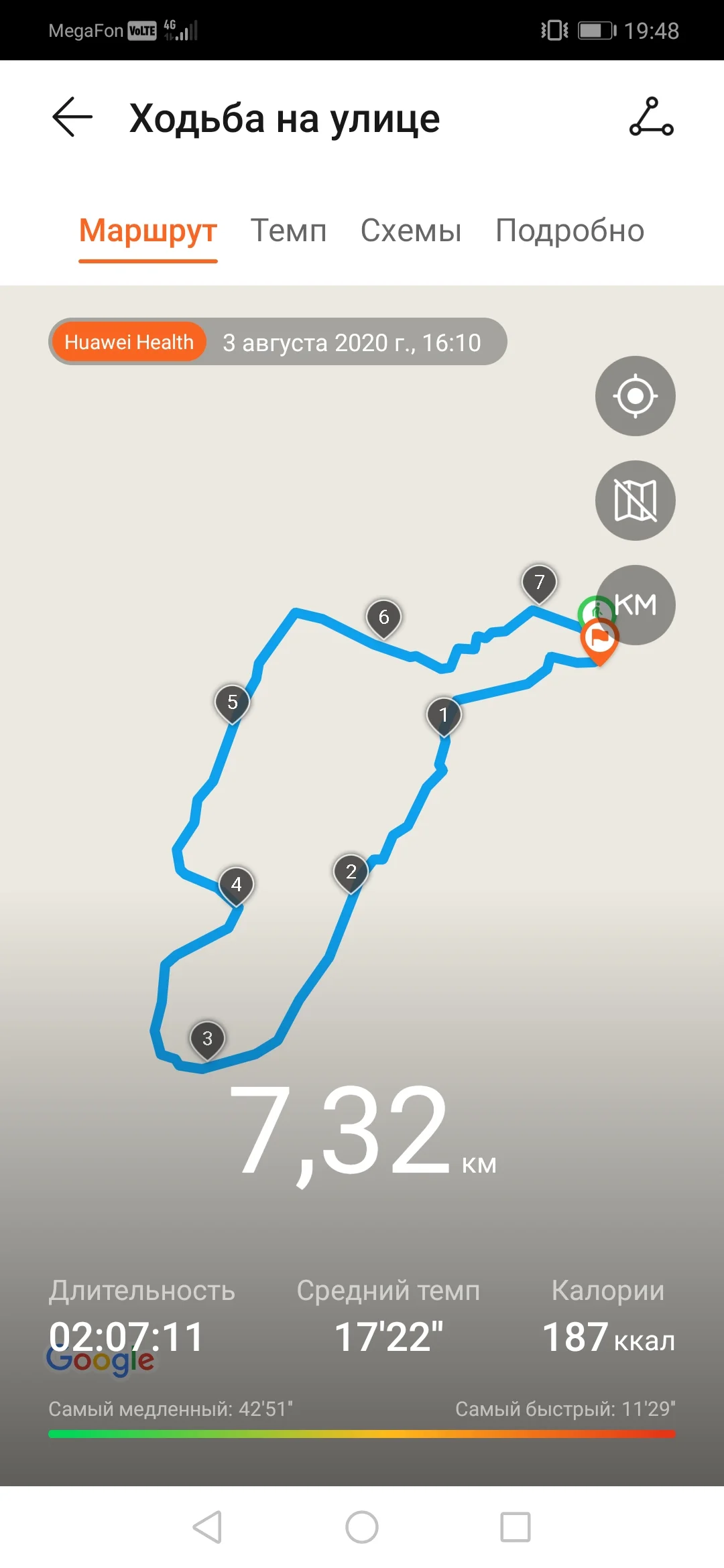Select the Маршрут tab
The width and height of the screenshot is (724, 1568).
pos(148,231)
